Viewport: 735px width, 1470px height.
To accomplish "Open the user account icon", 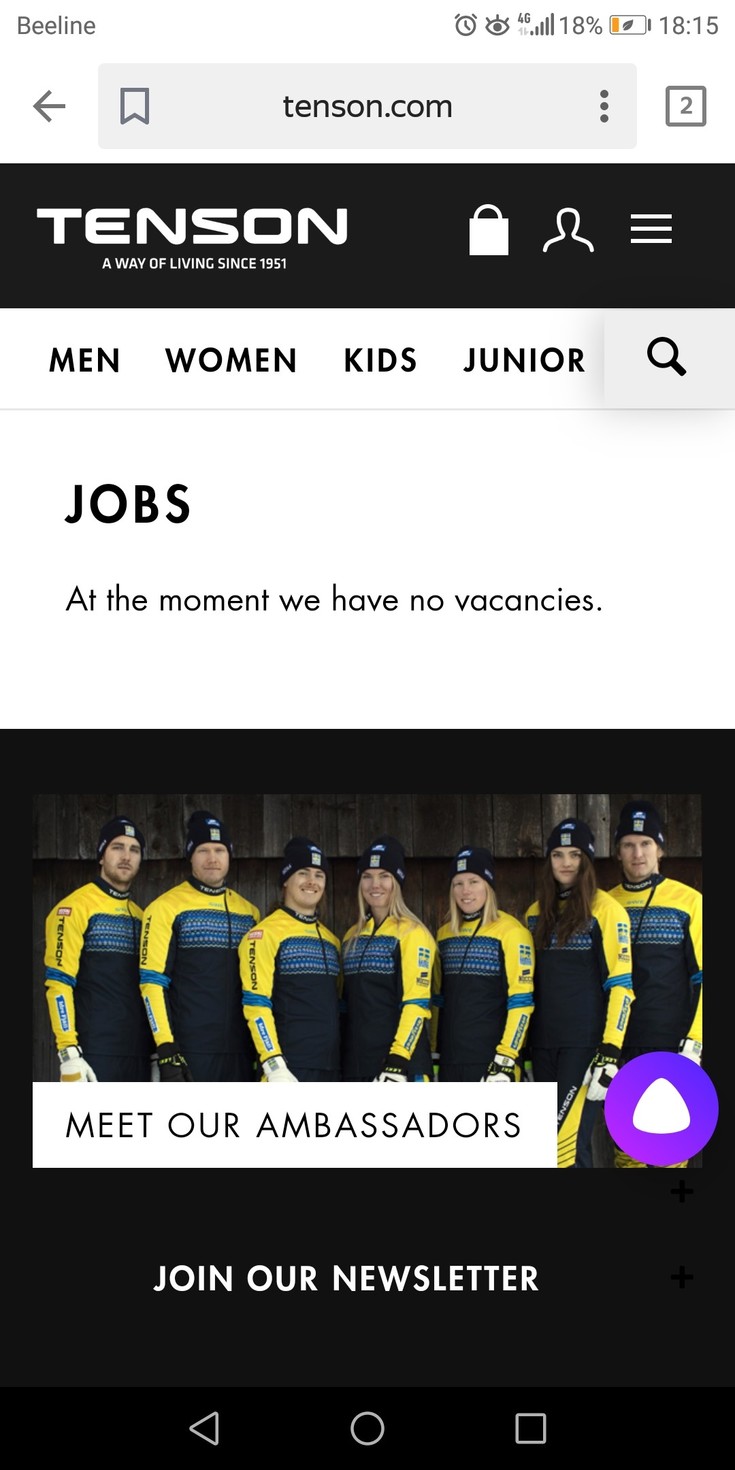I will click(x=568, y=230).
